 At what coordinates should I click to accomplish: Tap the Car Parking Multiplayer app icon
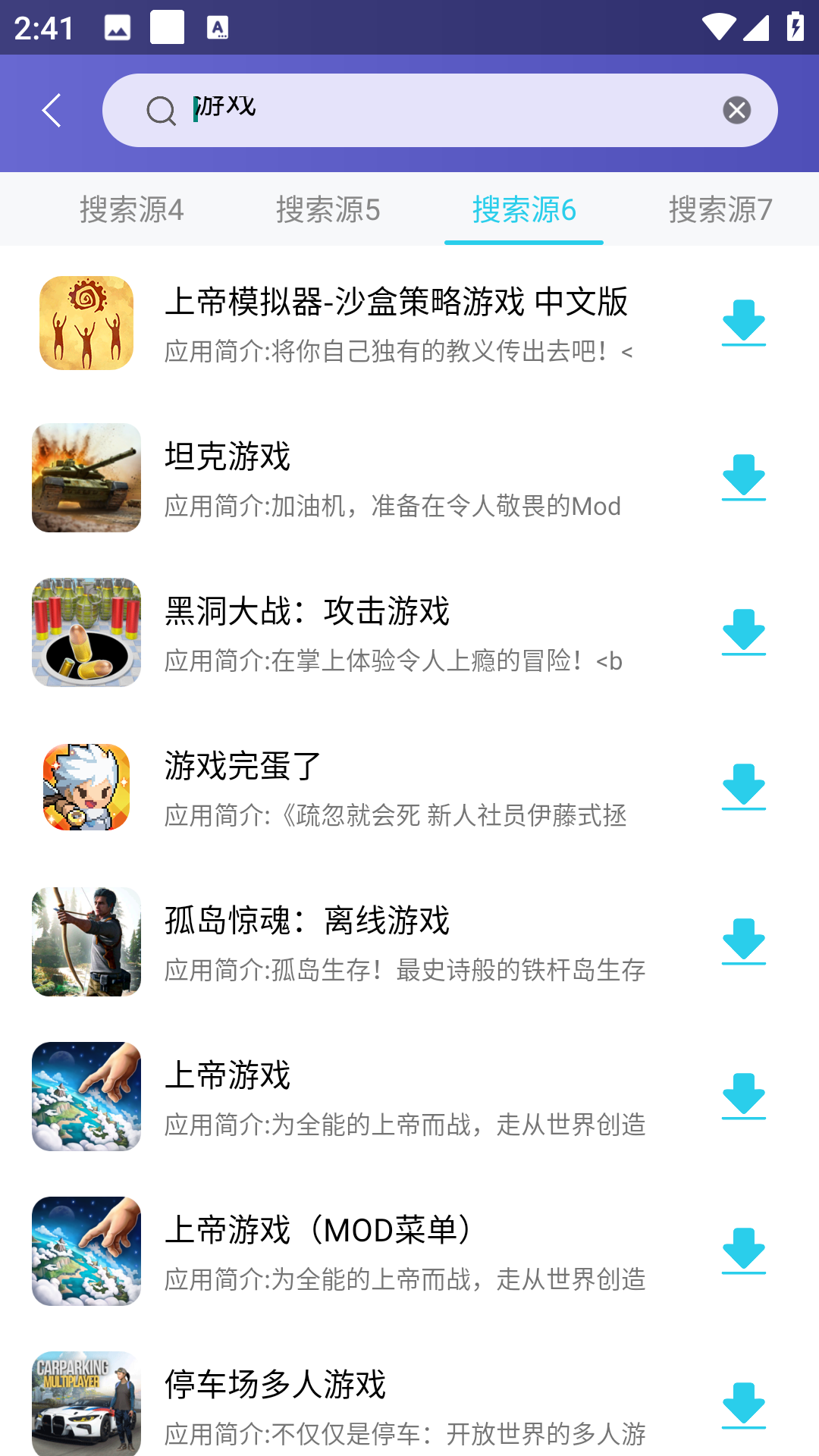[x=86, y=1407]
